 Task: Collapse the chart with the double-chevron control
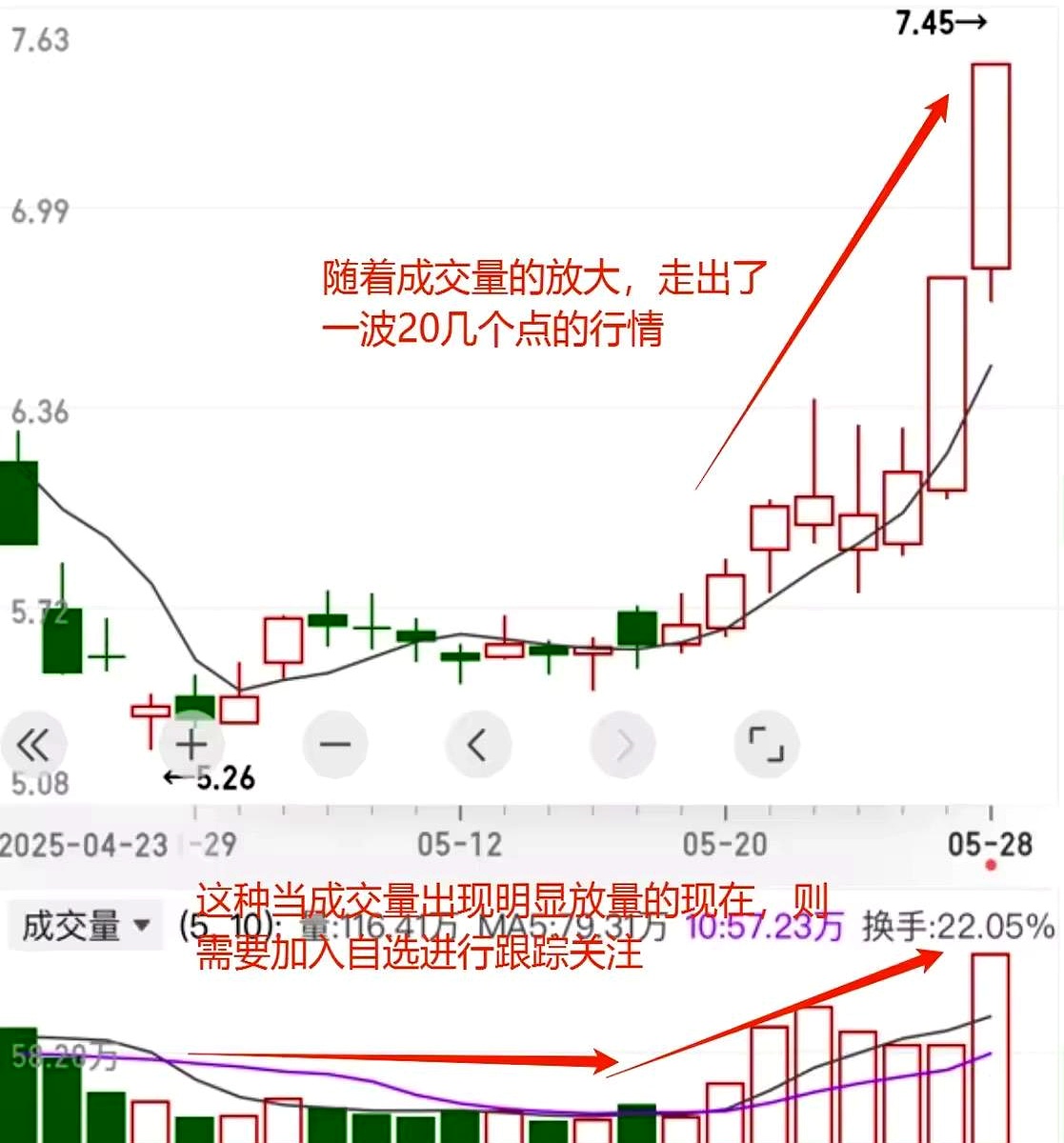coord(33,745)
